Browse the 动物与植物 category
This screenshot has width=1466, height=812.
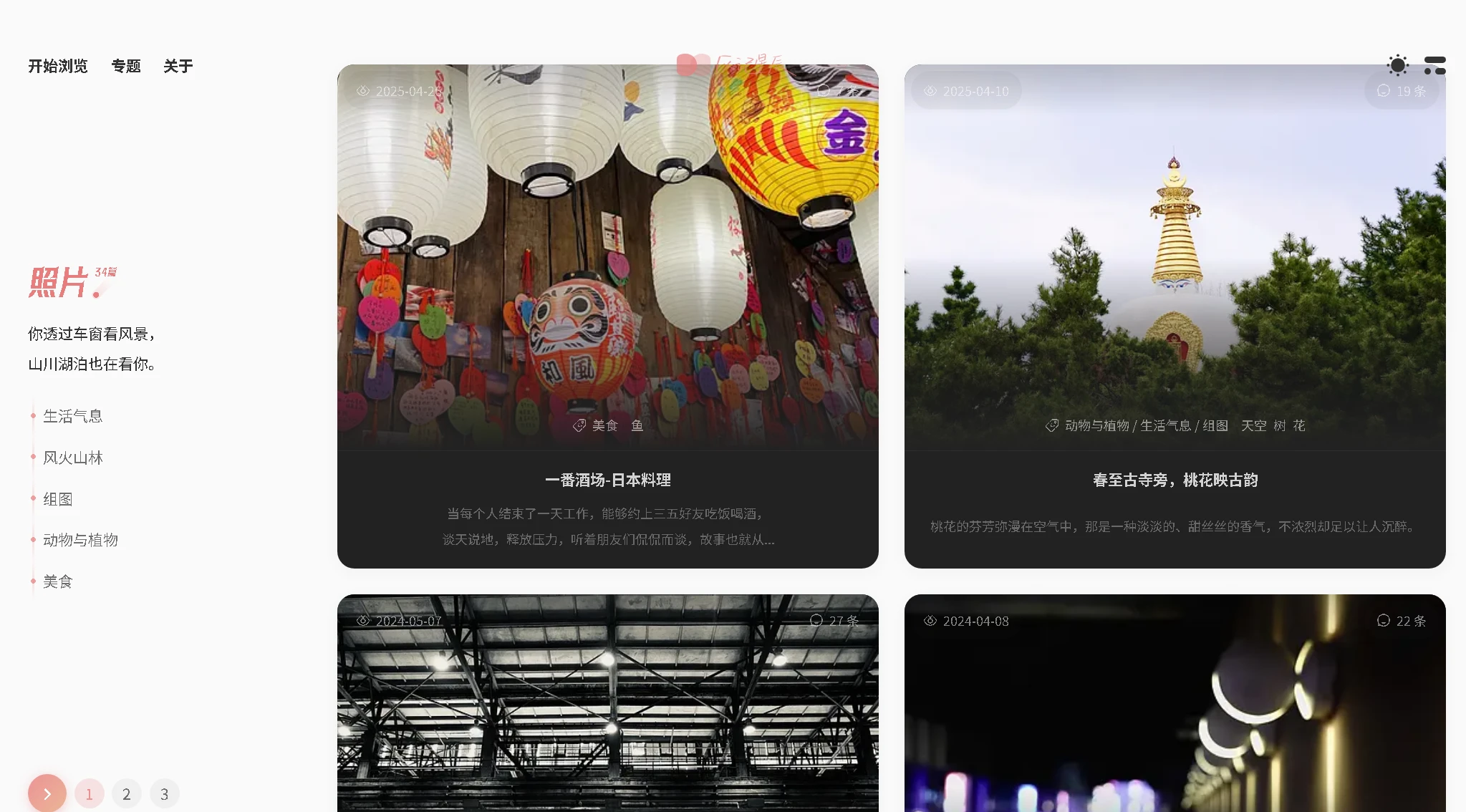80,540
